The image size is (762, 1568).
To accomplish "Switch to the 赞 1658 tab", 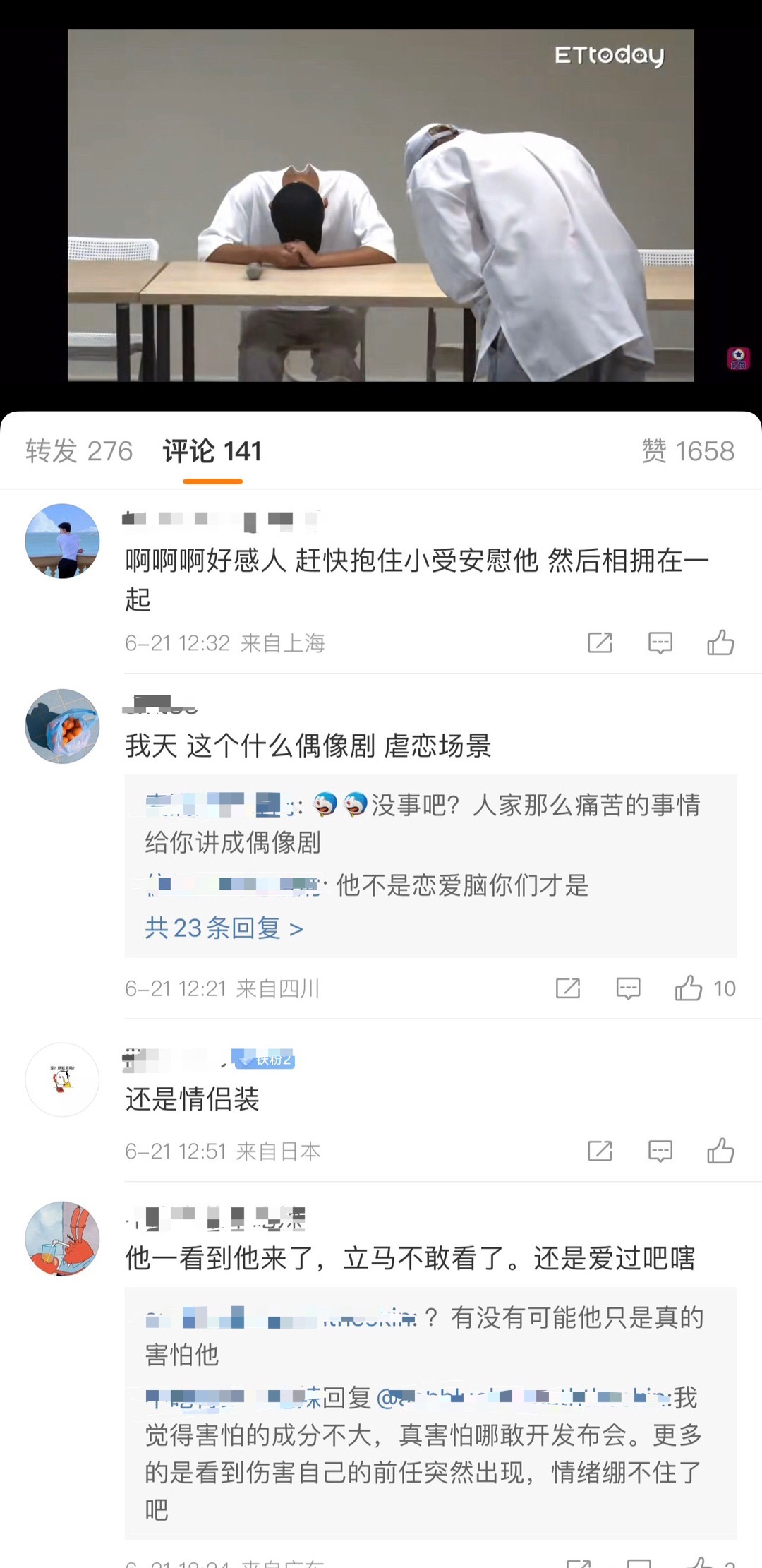I will coord(687,451).
